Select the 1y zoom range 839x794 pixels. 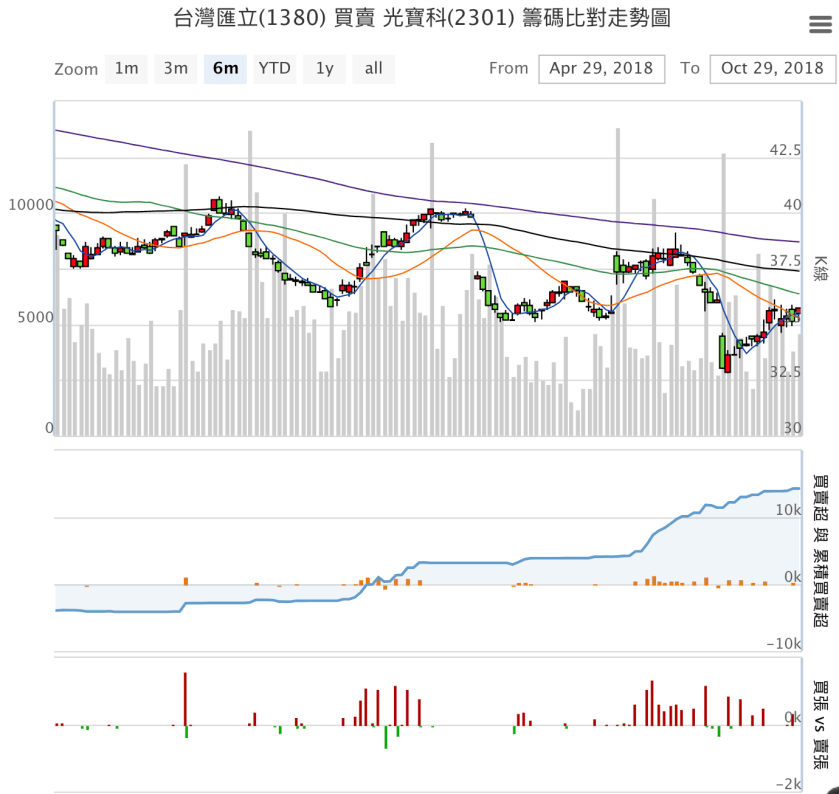click(325, 68)
